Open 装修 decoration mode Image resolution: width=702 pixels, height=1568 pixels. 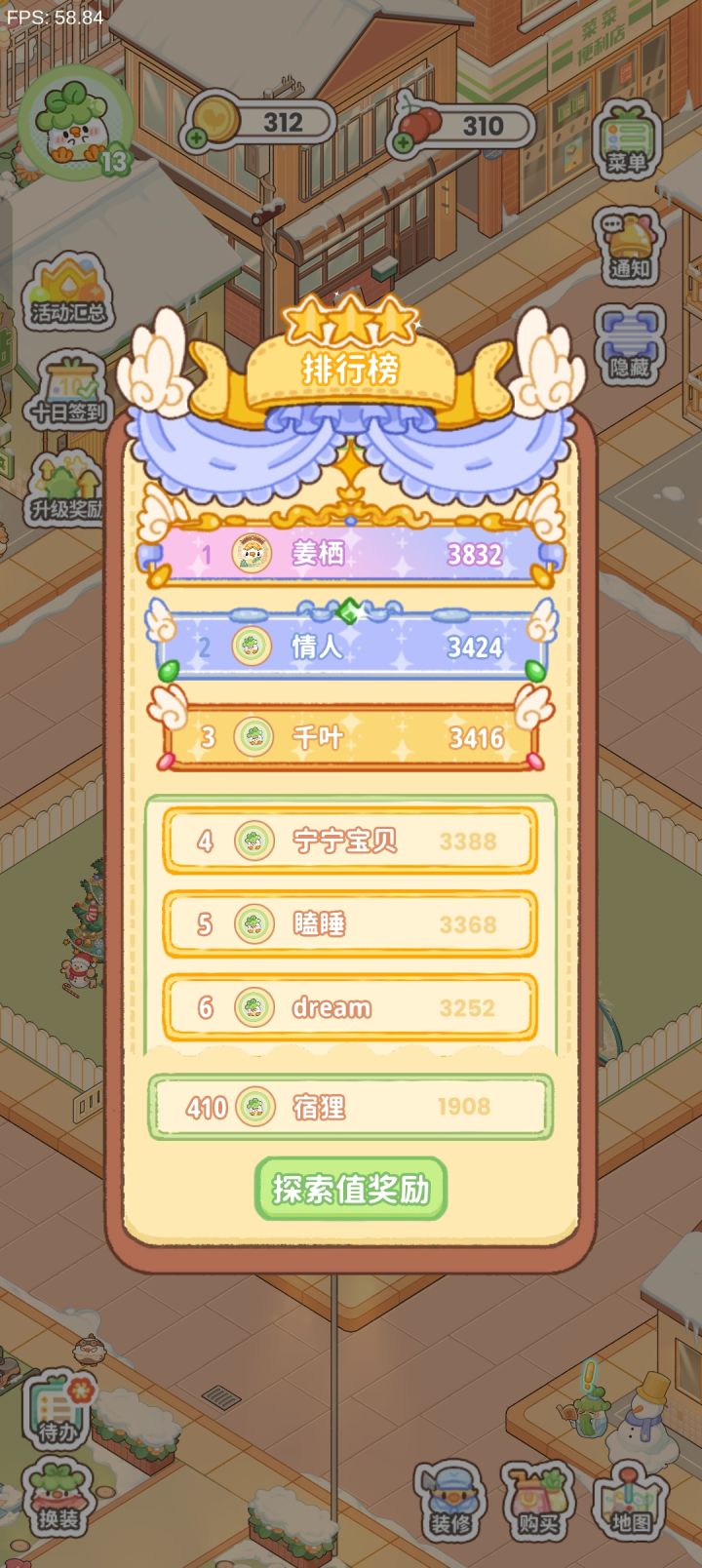[451, 1500]
